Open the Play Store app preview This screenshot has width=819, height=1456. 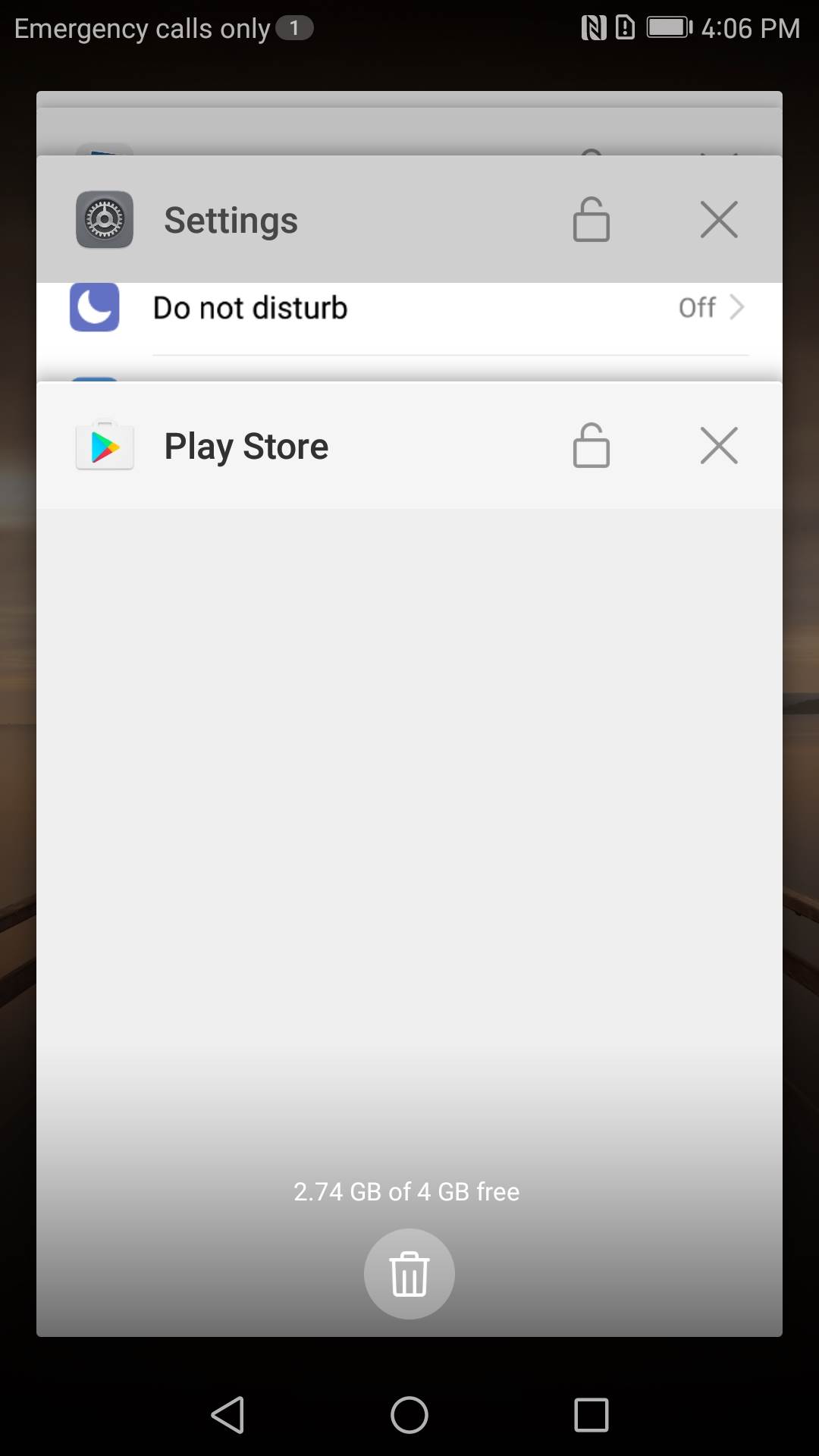[x=409, y=758]
